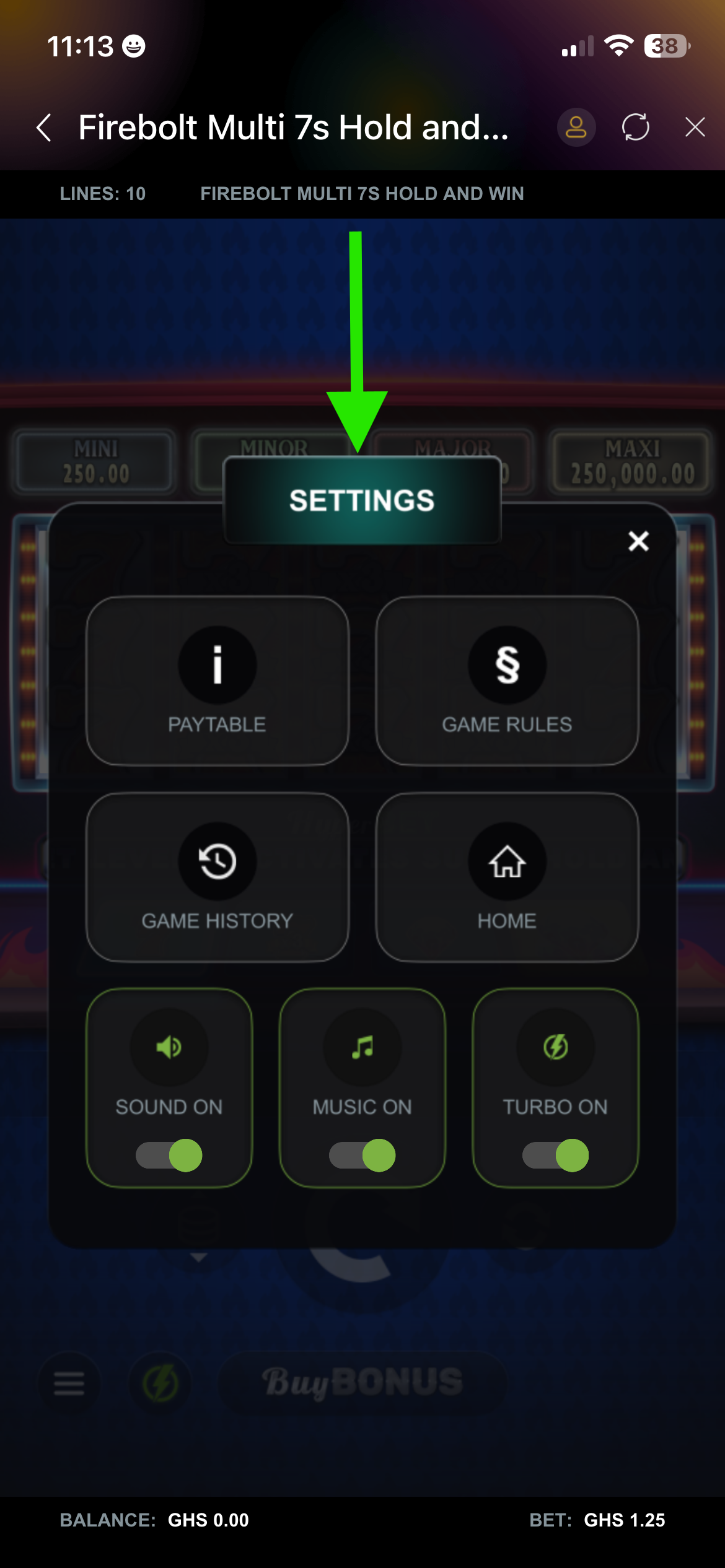Dismiss the Settings dialog
The width and height of the screenshot is (725, 1568).
638,541
